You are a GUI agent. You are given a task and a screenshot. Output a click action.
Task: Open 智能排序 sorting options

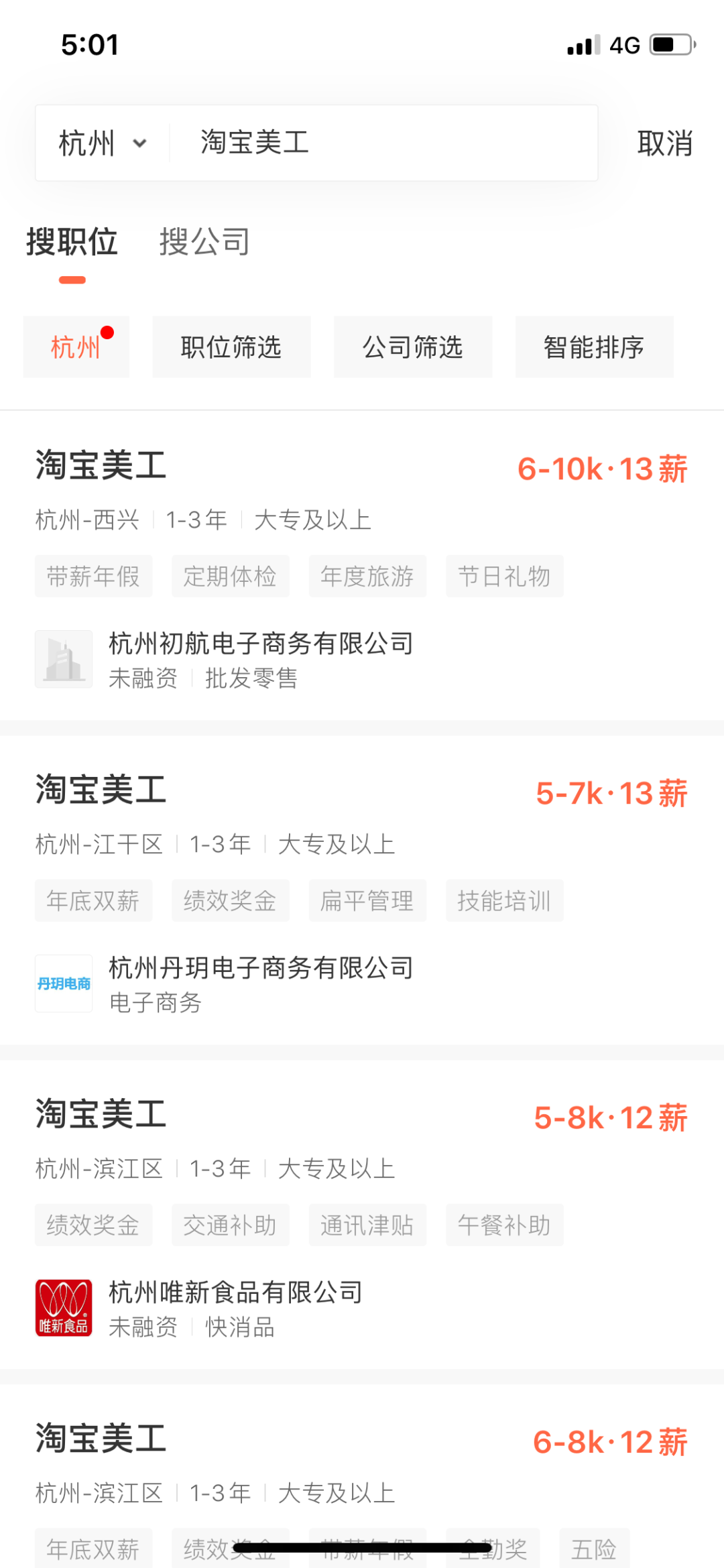pyautogui.click(x=594, y=347)
